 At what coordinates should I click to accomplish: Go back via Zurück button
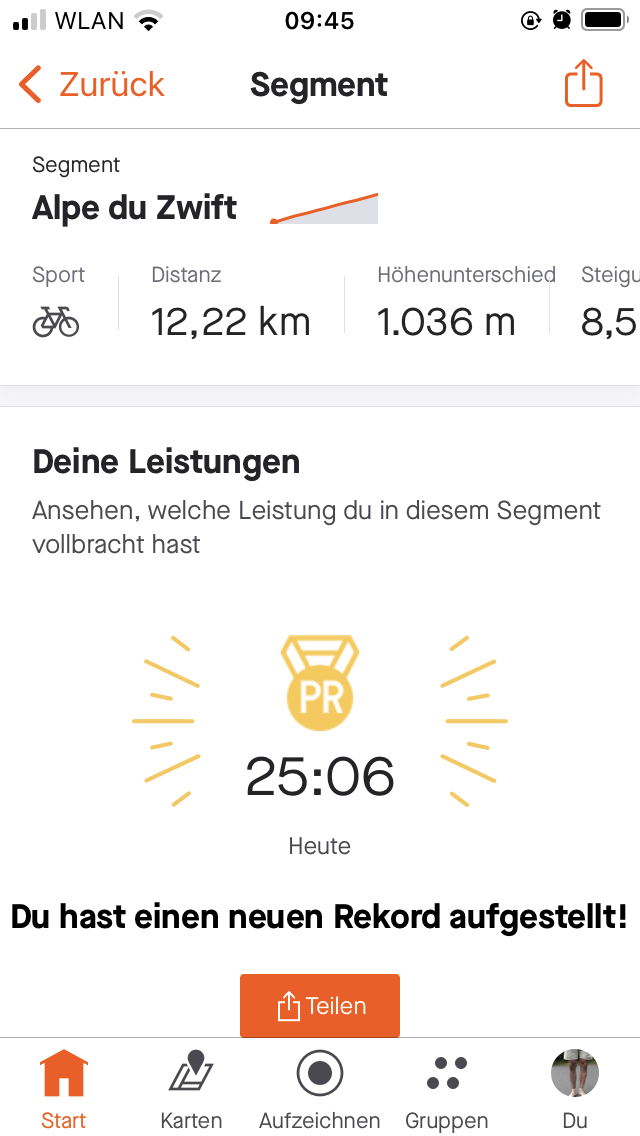click(92, 85)
